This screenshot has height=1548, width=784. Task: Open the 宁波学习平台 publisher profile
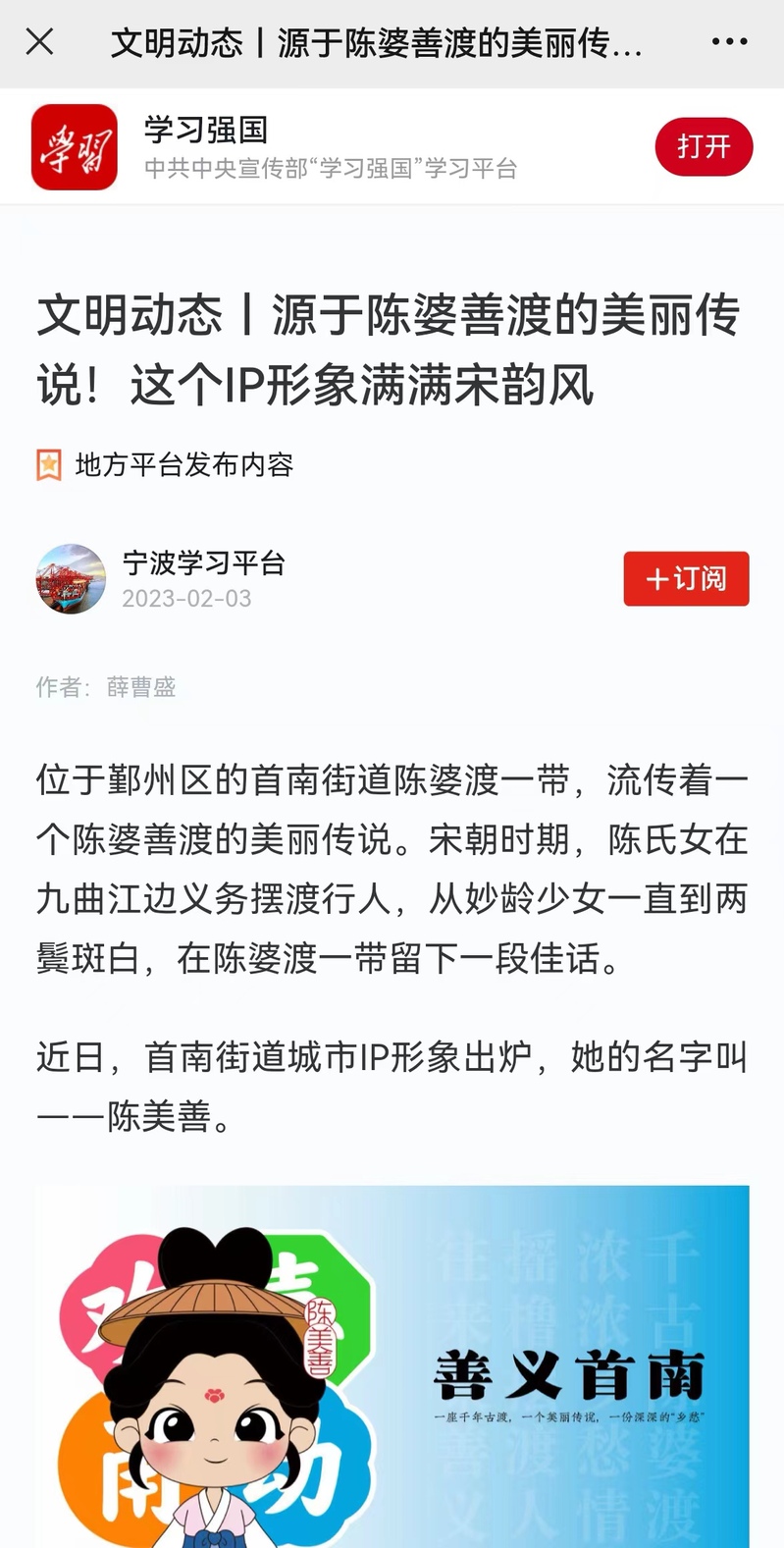pos(202,563)
